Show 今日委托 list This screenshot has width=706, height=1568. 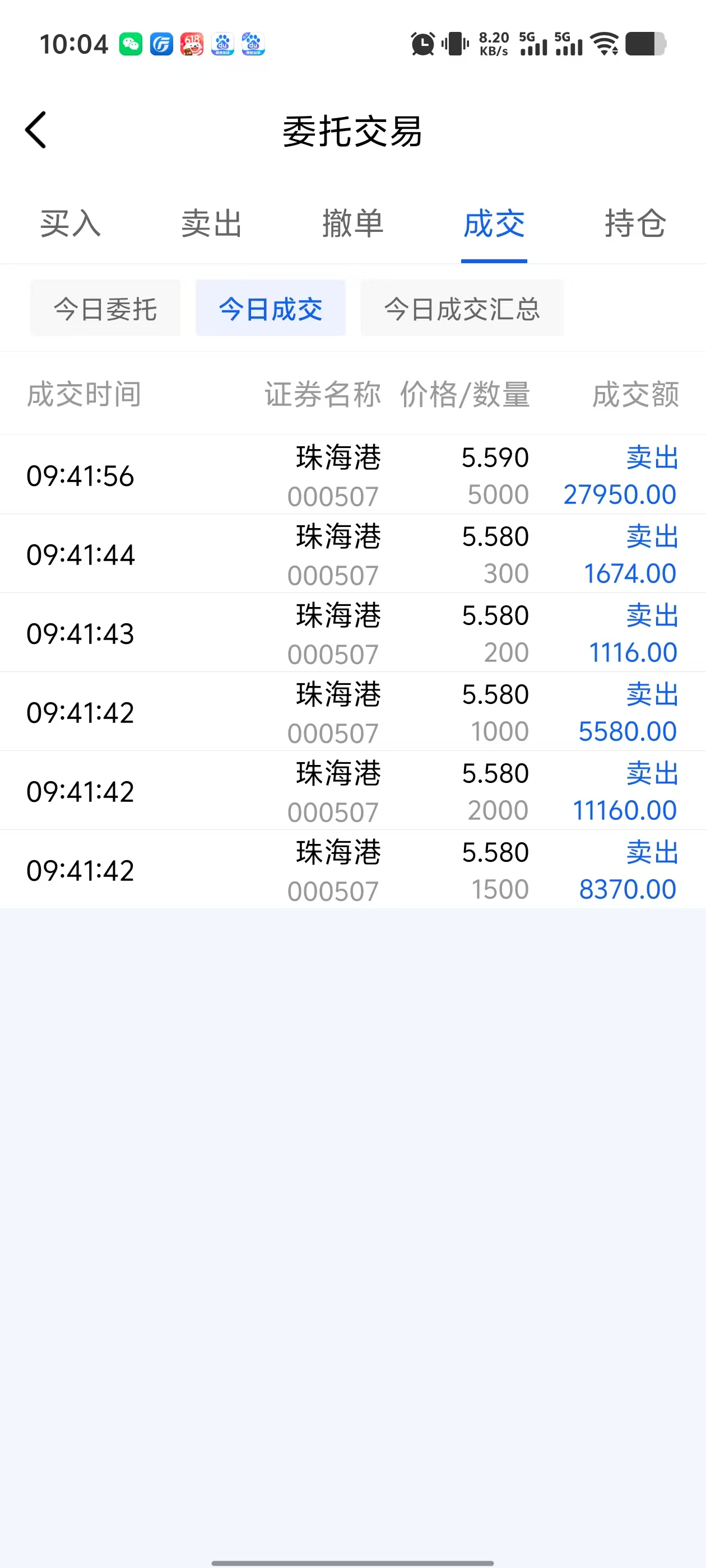pos(105,309)
